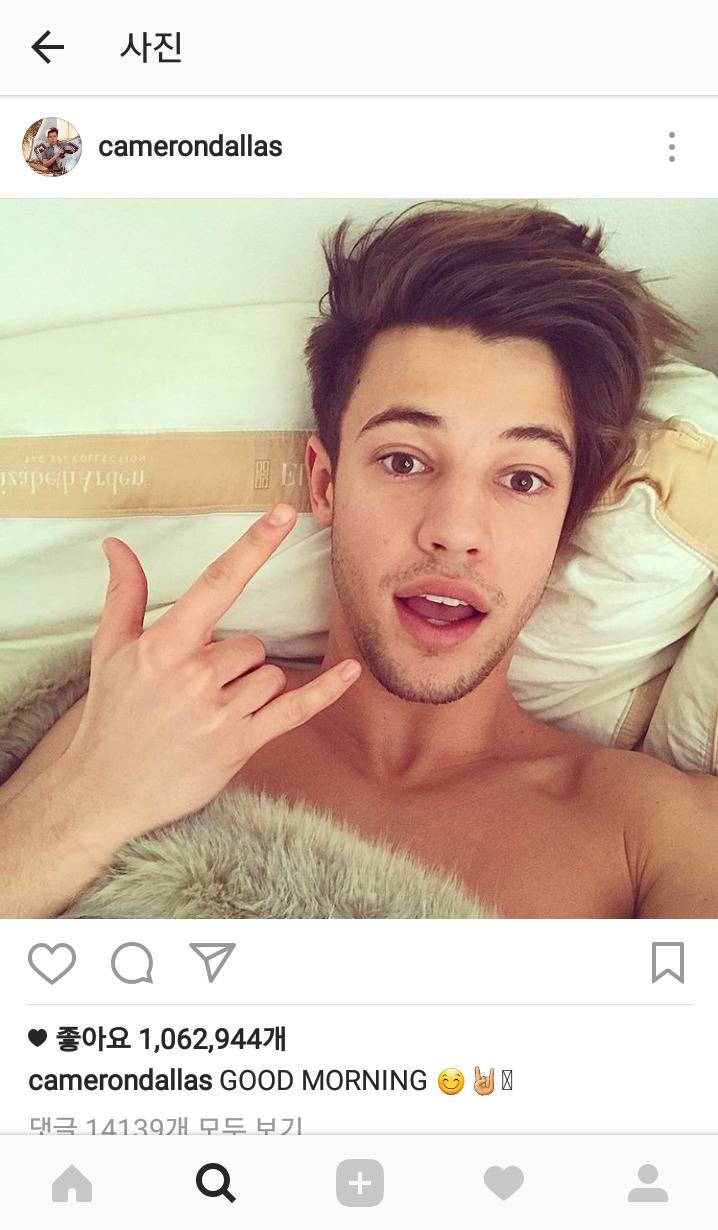718x1230 pixels.
Task: Share the post with paper plane icon
Action: coord(212,963)
